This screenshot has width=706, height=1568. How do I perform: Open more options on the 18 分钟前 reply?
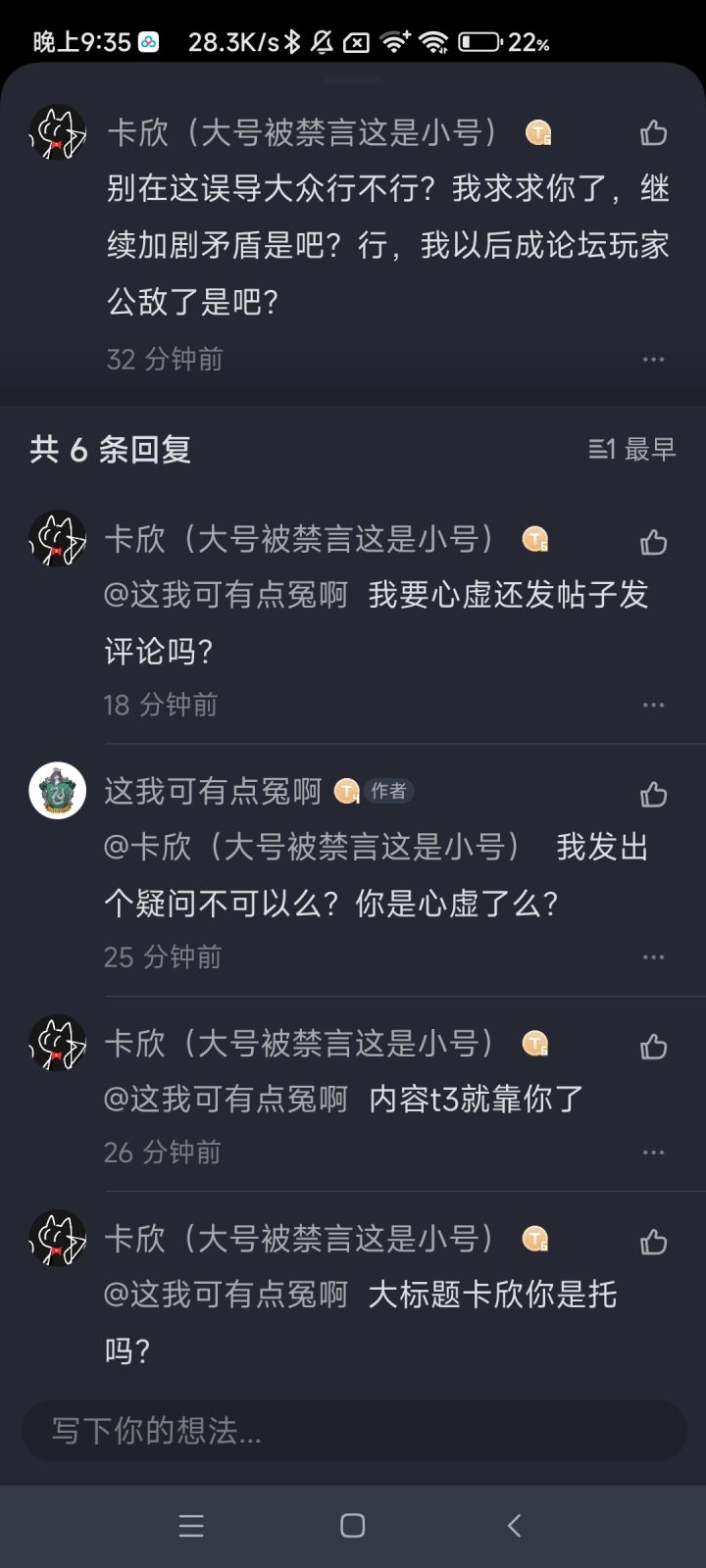(653, 705)
